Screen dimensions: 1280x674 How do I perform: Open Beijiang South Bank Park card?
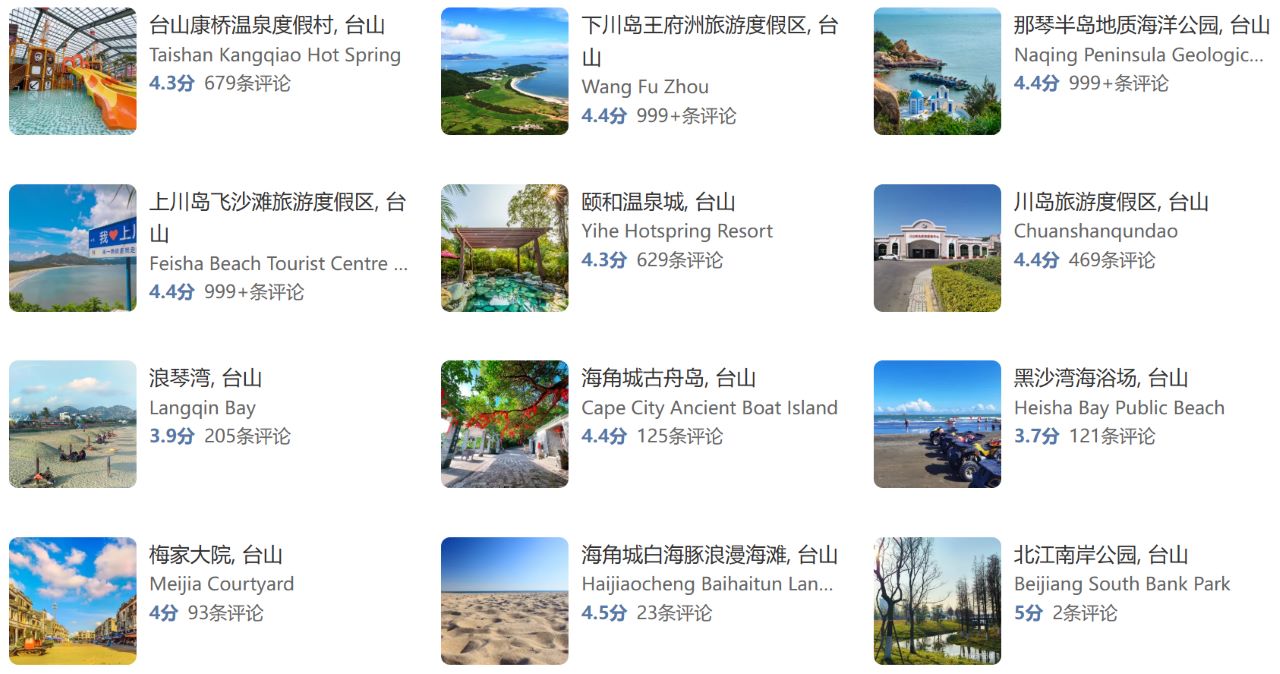(x=1100, y=556)
